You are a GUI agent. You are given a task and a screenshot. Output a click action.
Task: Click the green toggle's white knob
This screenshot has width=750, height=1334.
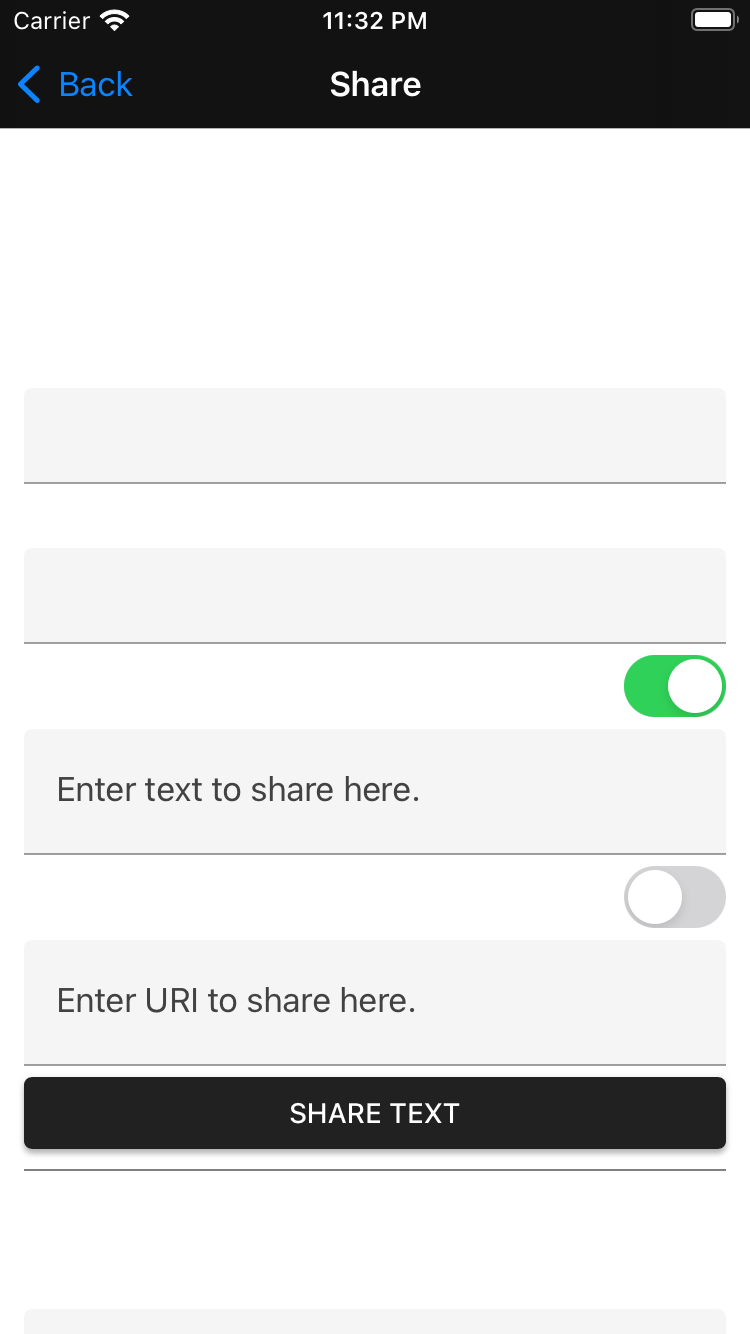pos(697,686)
